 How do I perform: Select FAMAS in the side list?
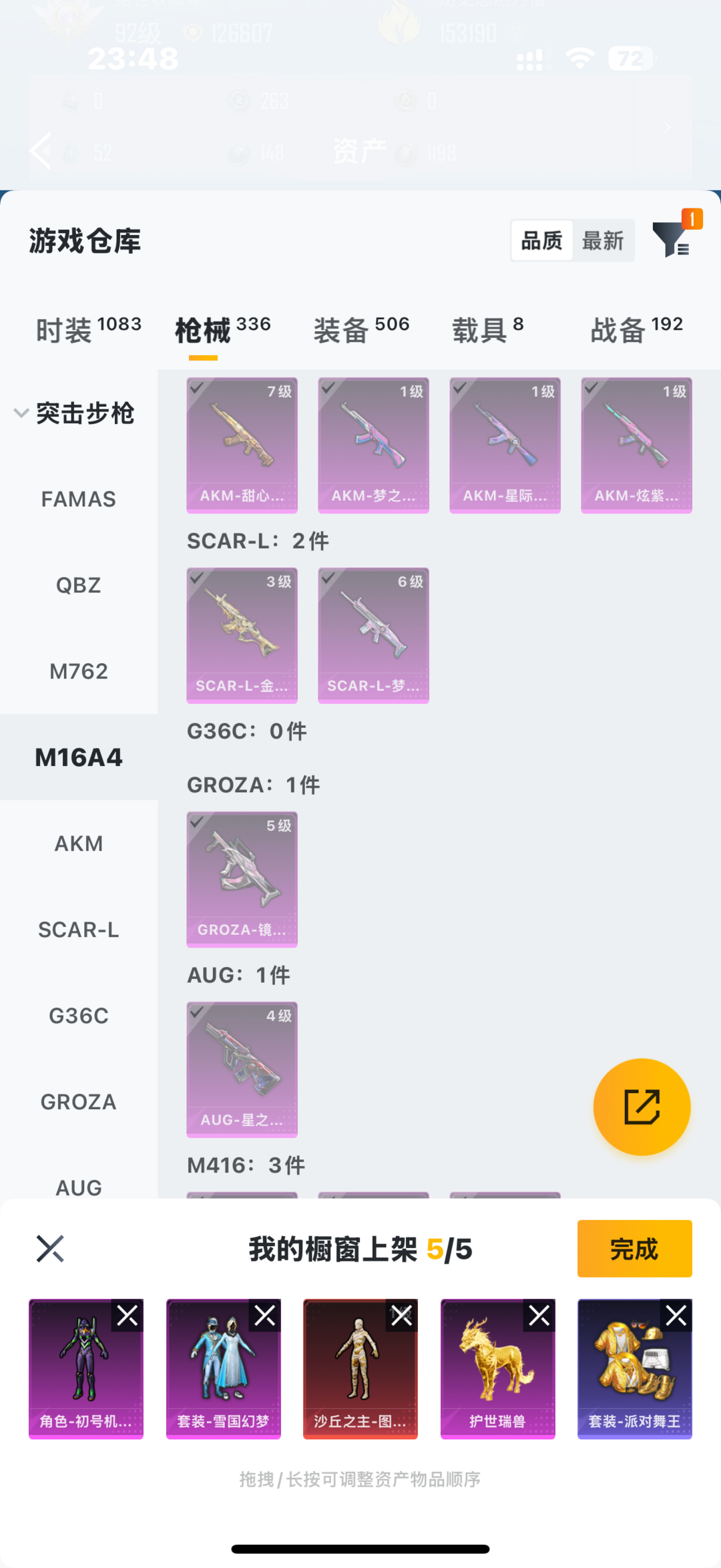(79, 499)
